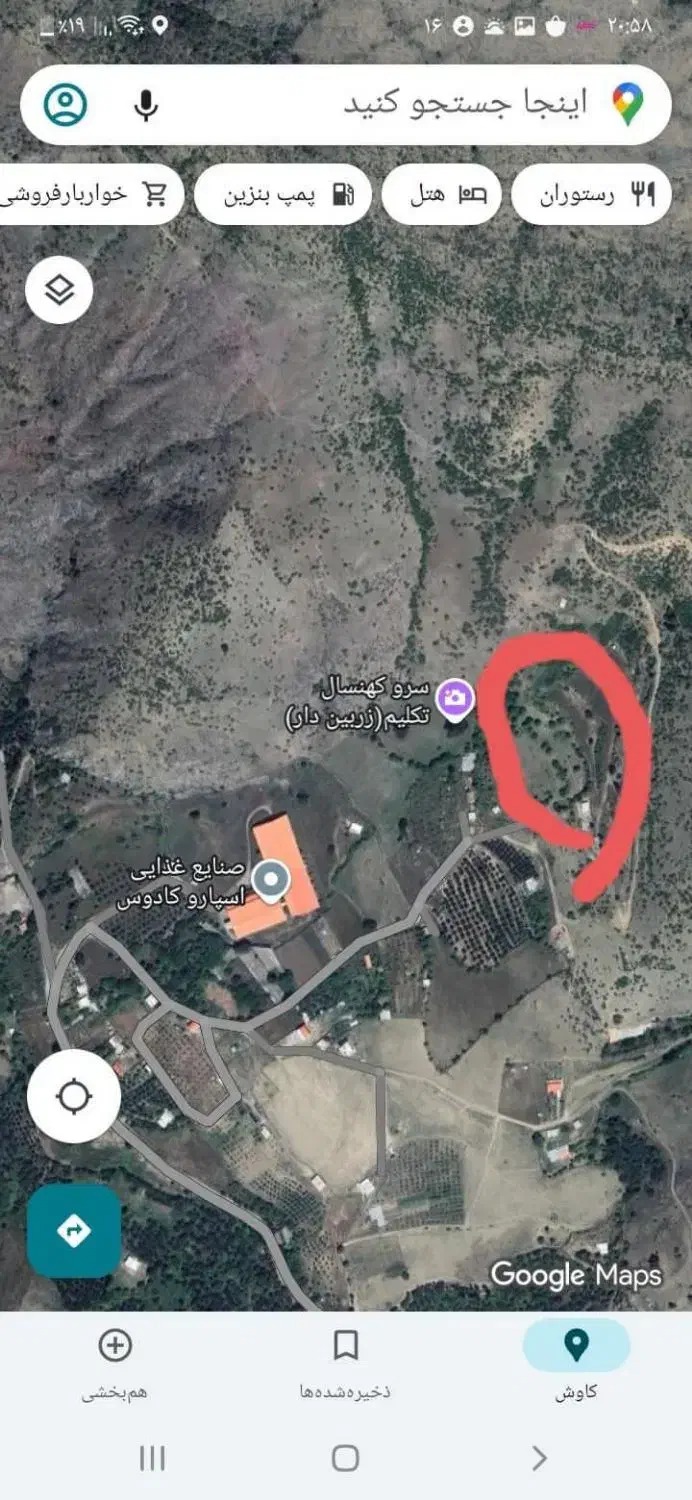
Task: Select the پمپ بنزین filter chip
Action: point(283,194)
